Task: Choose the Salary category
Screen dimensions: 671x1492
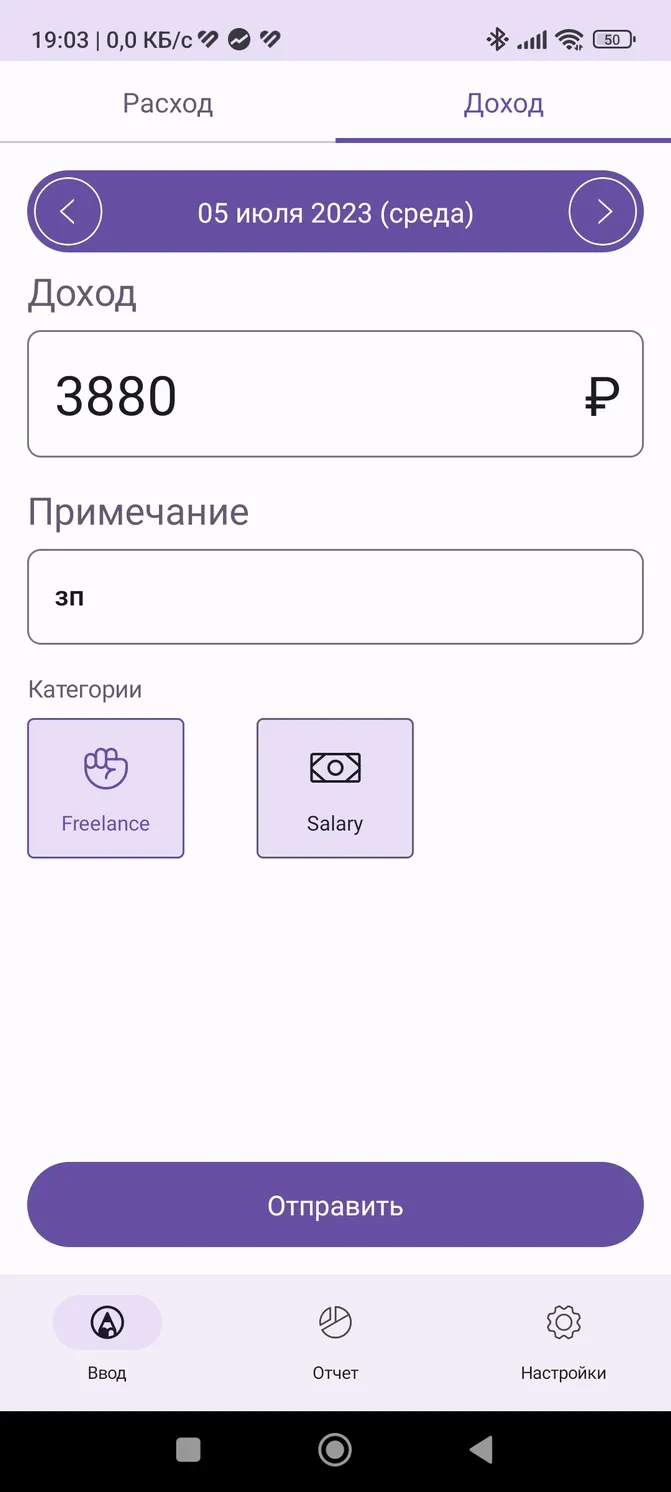Action: [335, 788]
